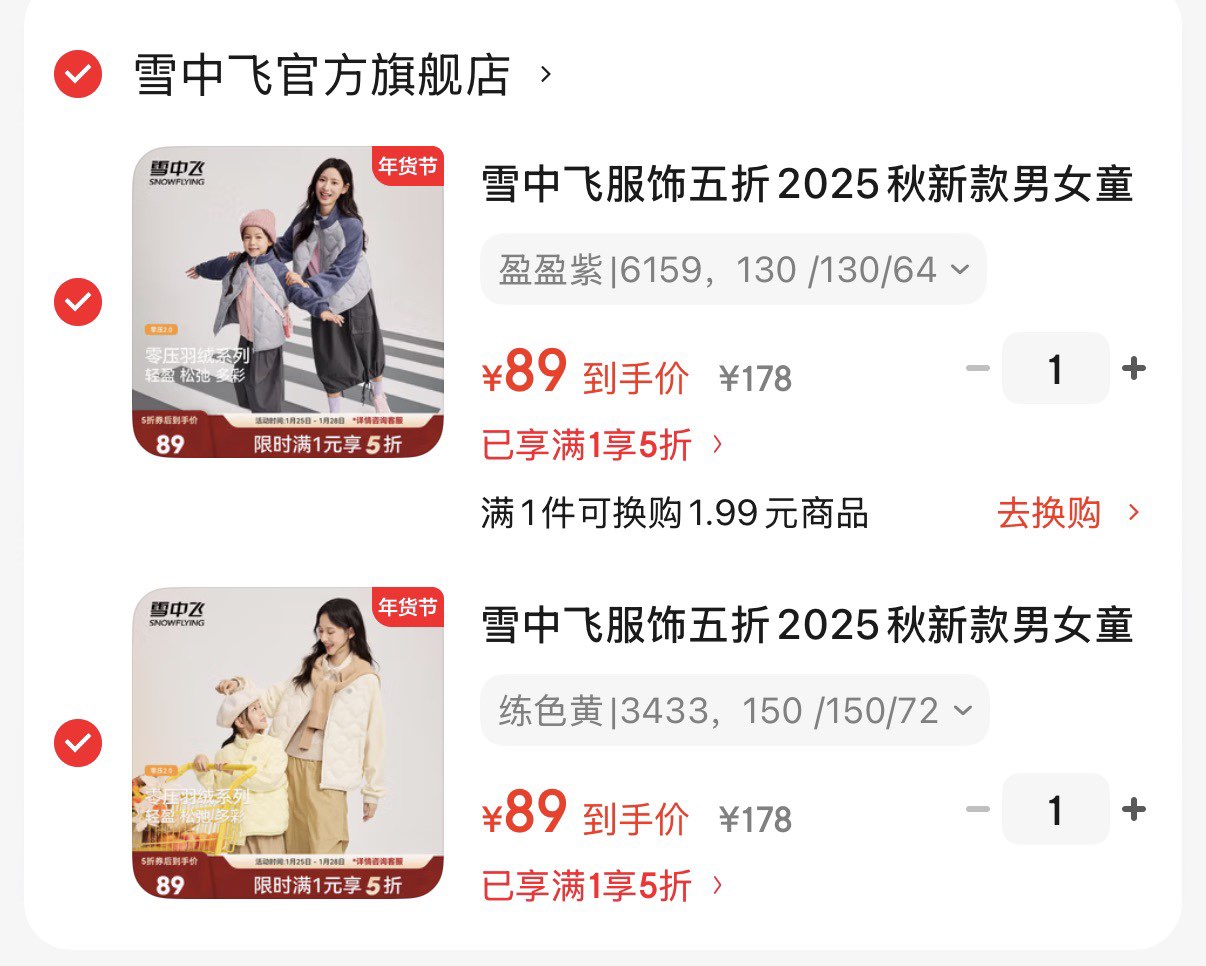View 已享满1享5折 discount for 盈盈紫 item
This screenshot has height=966, width=1206.
(x=602, y=446)
